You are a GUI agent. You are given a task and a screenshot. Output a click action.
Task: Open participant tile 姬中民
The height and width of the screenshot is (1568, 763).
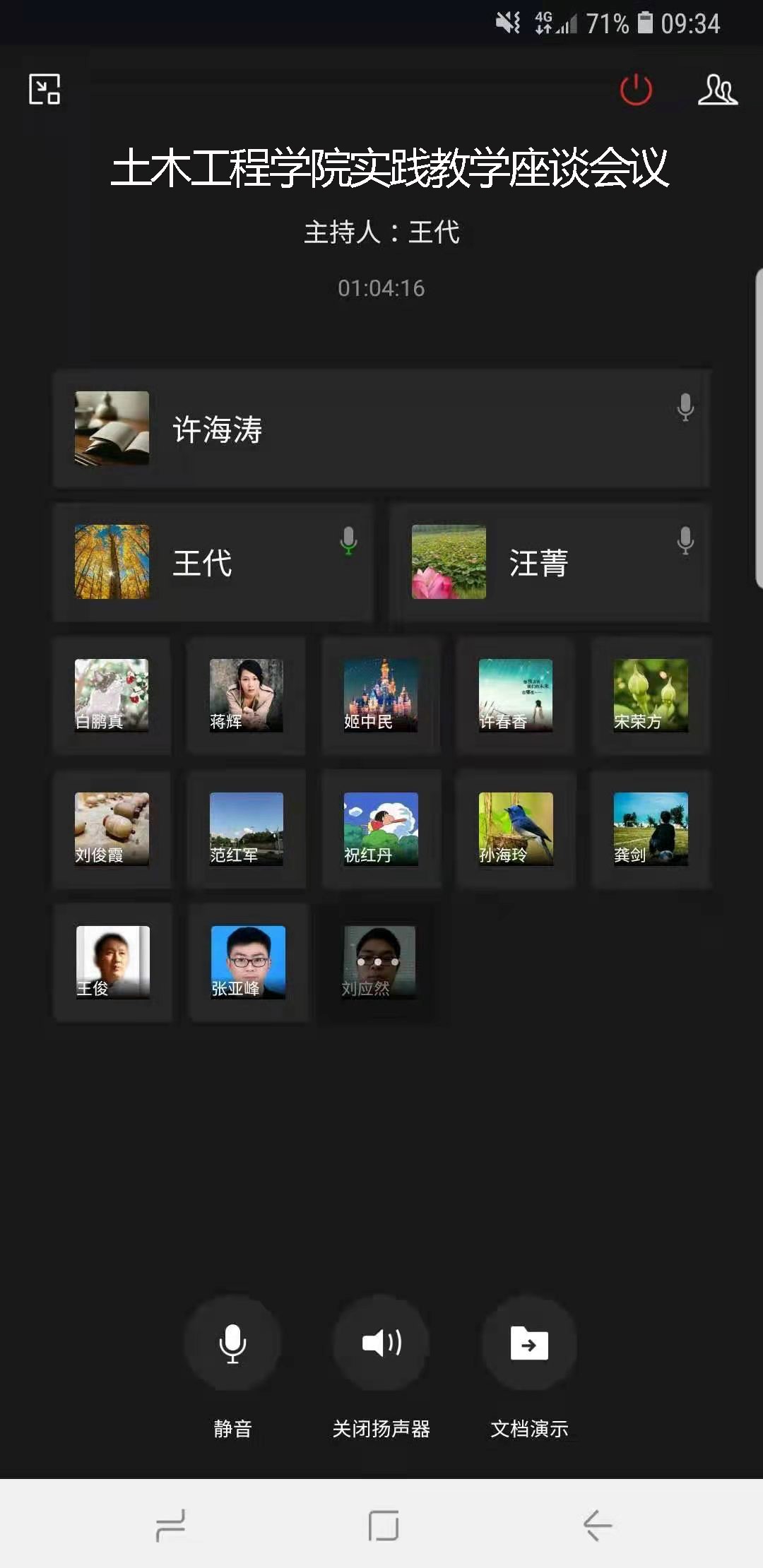tap(381, 695)
